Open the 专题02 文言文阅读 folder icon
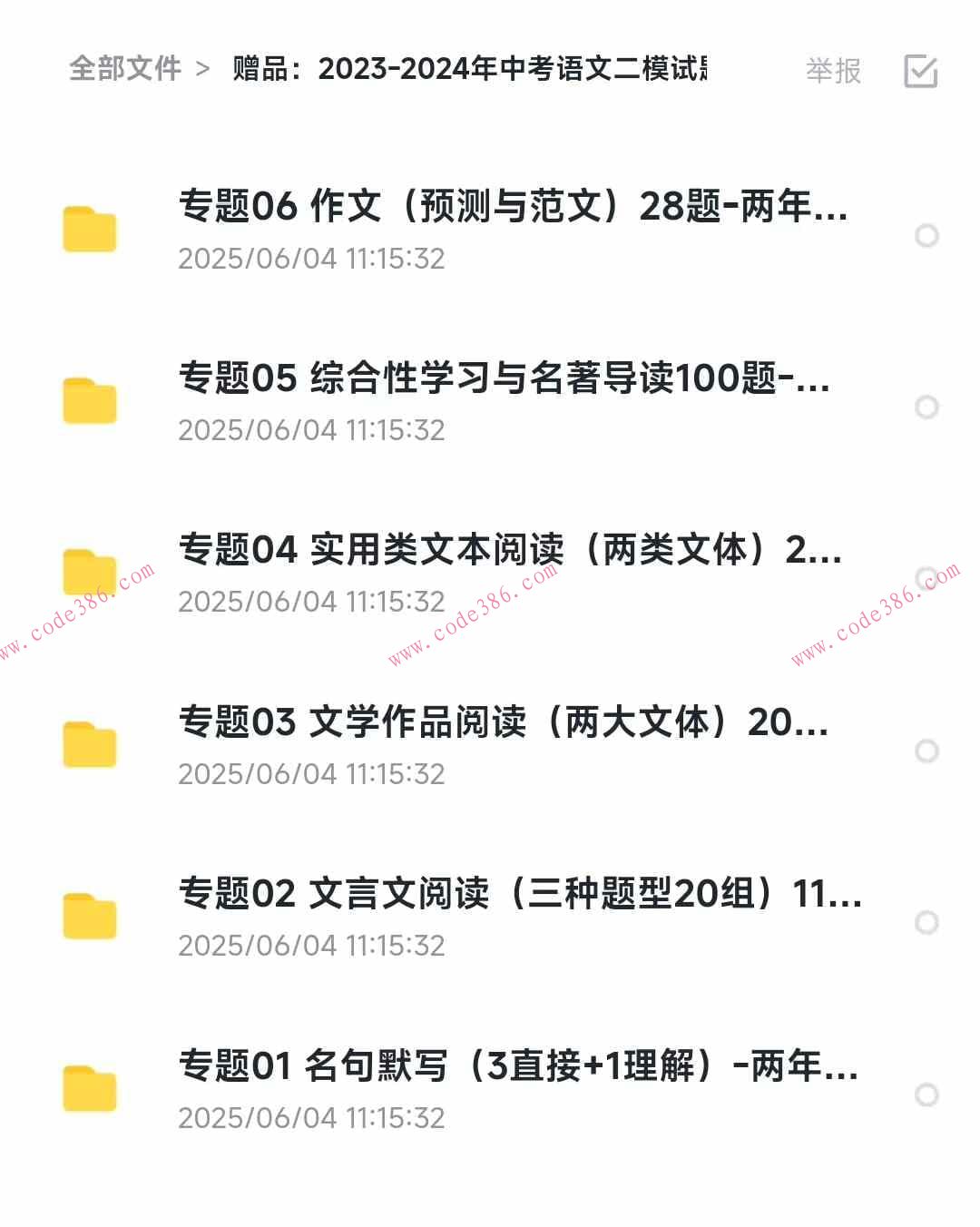This screenshot has height=1227, width=980. coord(87,917)
